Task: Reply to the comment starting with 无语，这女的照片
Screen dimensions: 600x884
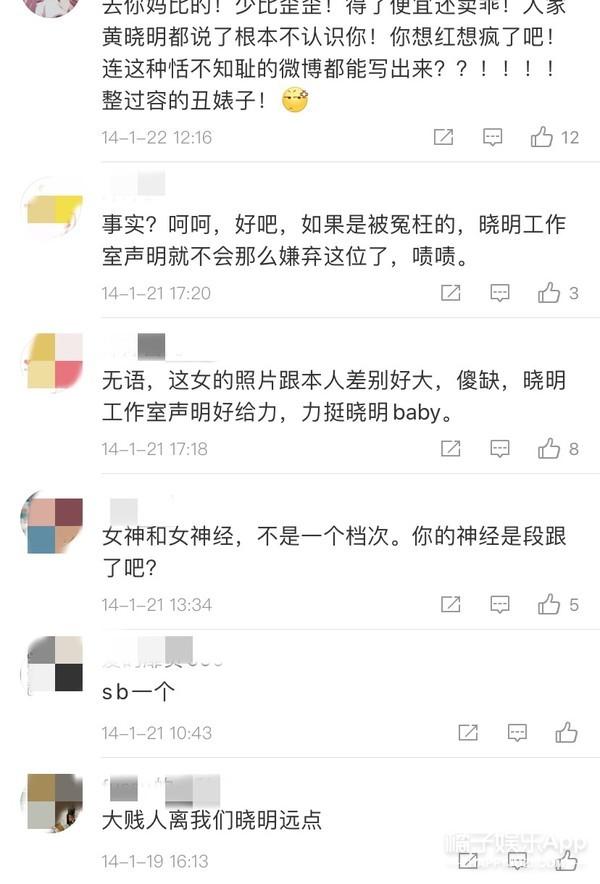Action: [x=499, y=448]
